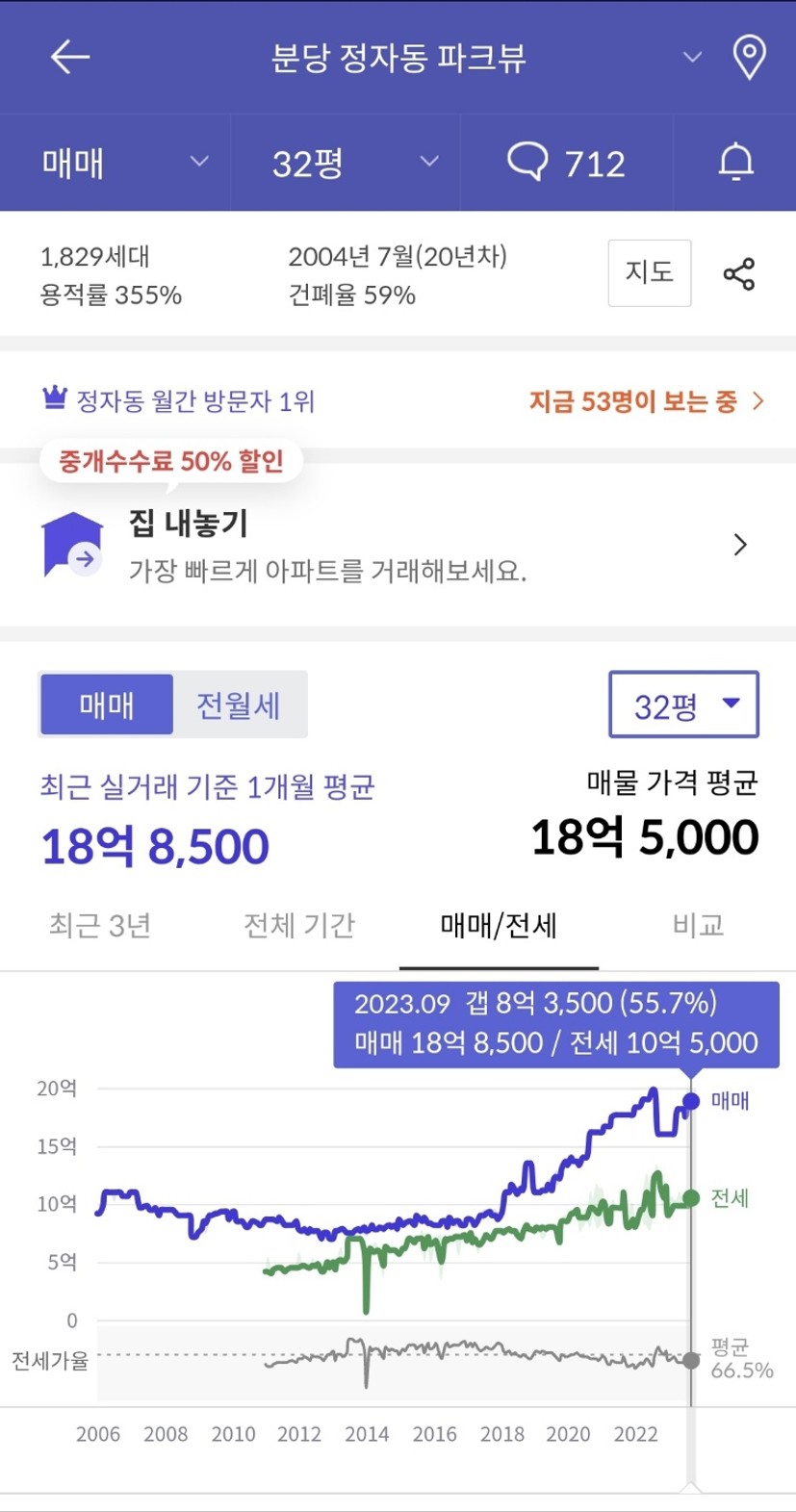This screenshot has height=1512, width=796.
Task: Select the 매매/전세 chart tab
Action: [x=499, y=925]
